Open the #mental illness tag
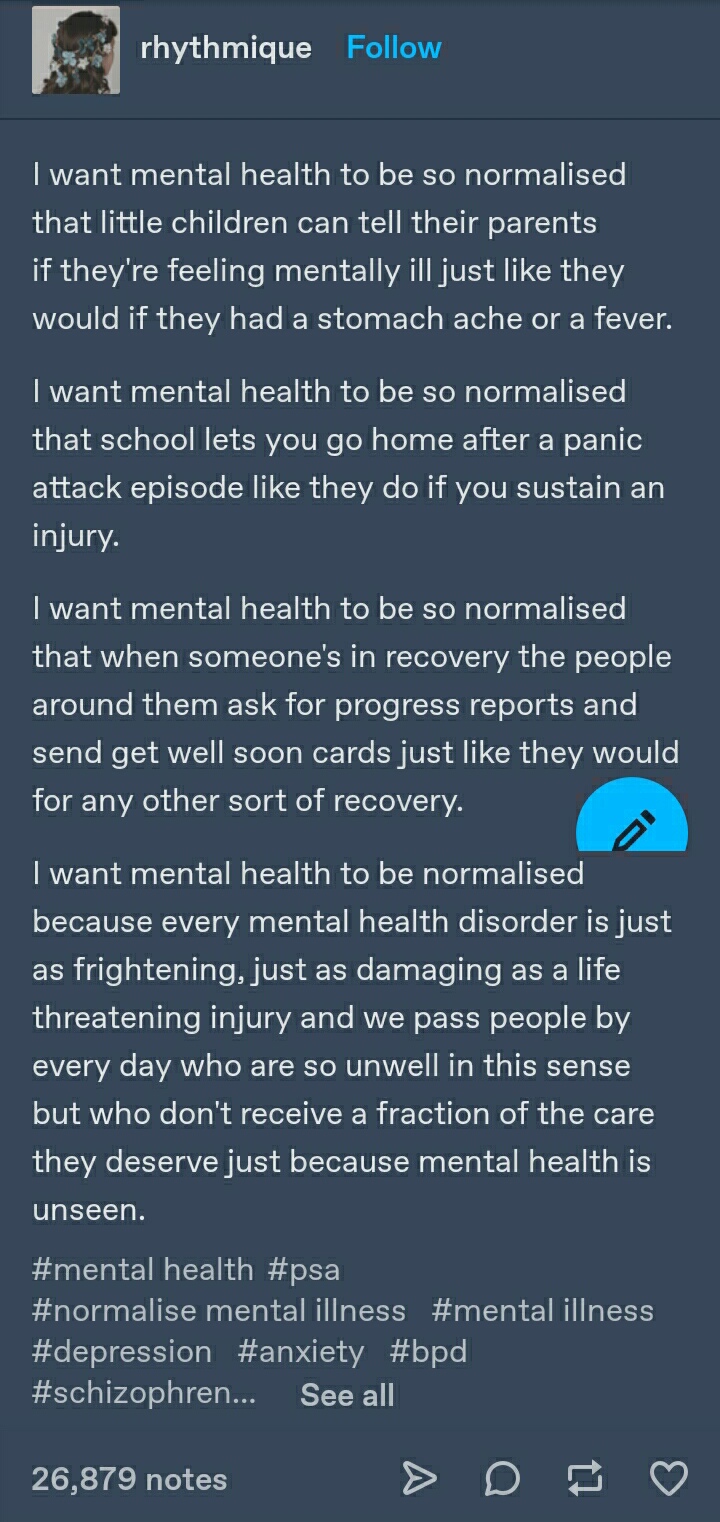 pyautogui.click(x=543, y=1310)
